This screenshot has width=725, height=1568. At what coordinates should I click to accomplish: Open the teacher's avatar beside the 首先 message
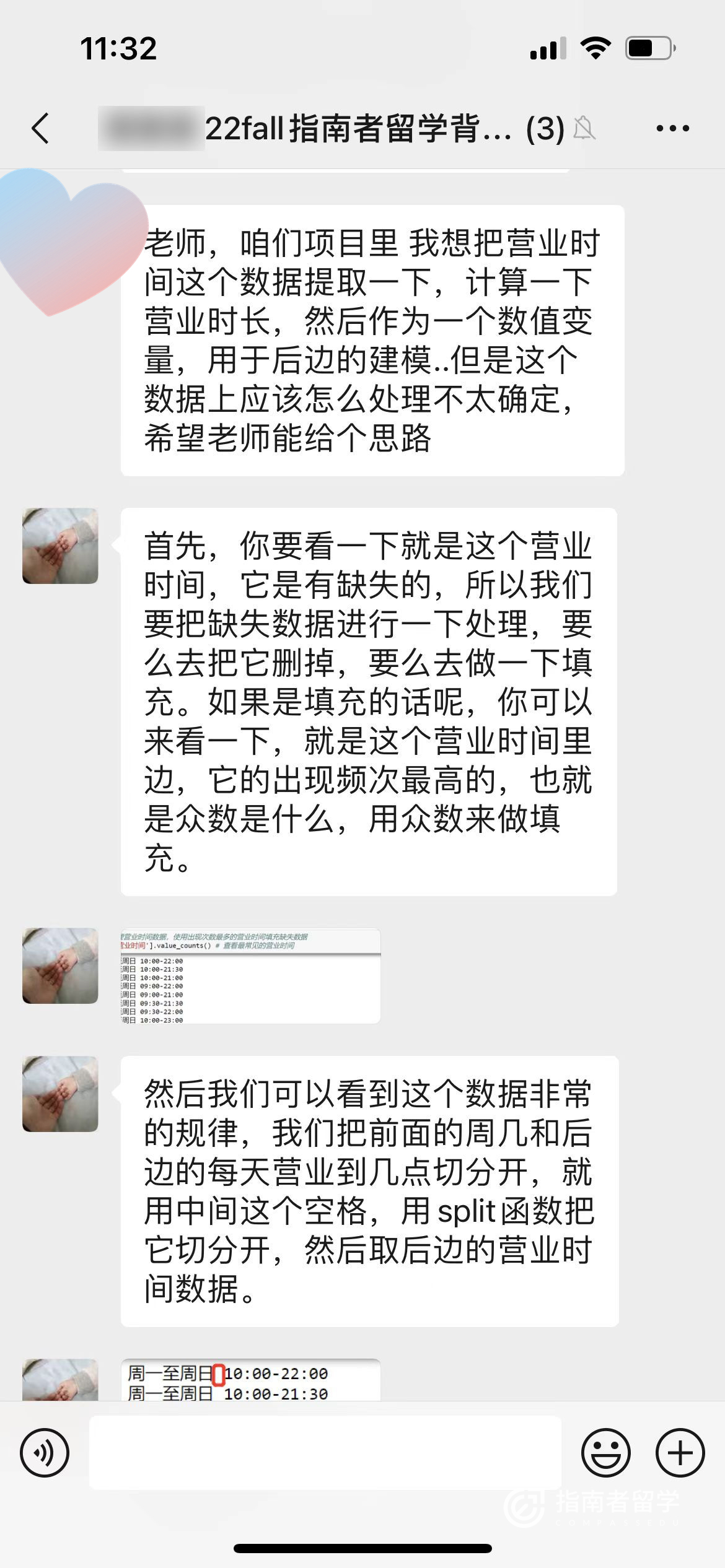coord(60,546)
